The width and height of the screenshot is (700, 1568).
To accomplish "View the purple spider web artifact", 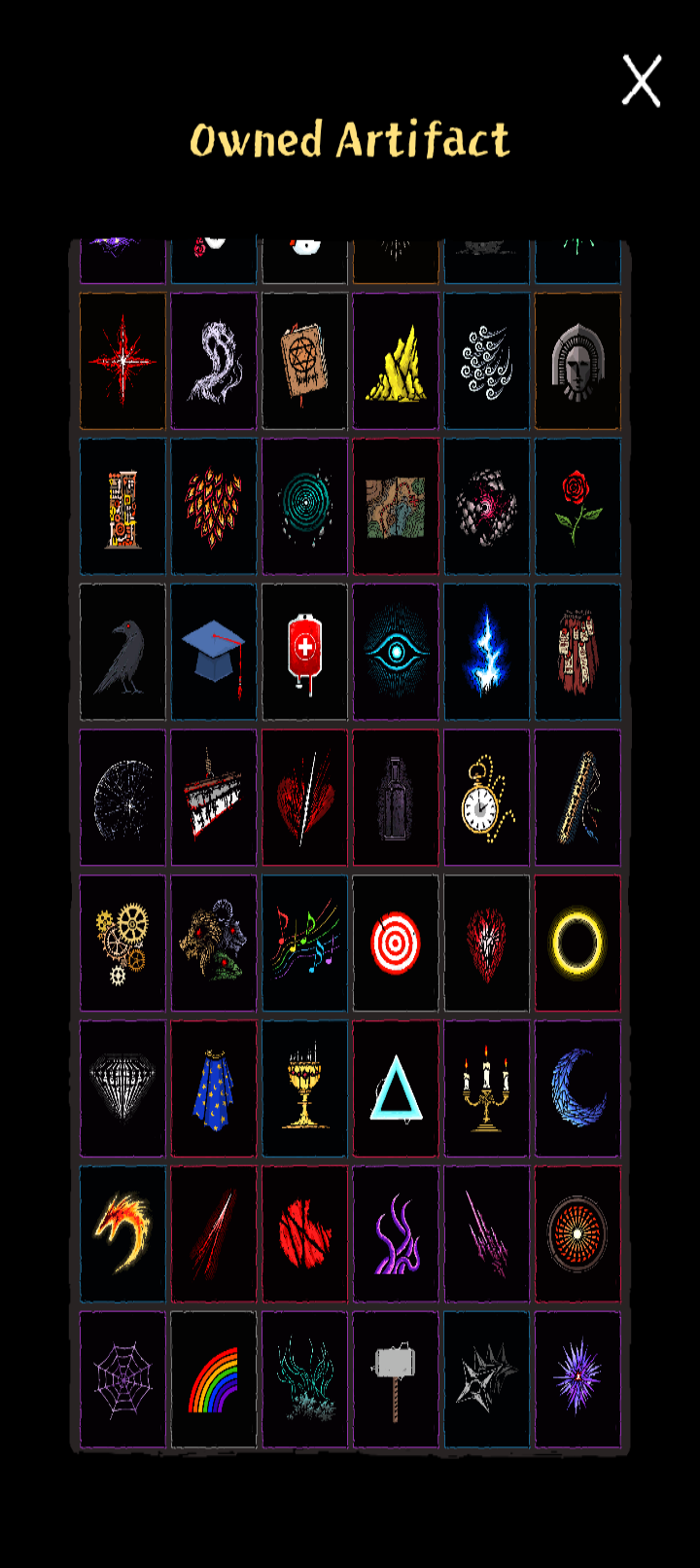I will click(x=122, y=1379).
